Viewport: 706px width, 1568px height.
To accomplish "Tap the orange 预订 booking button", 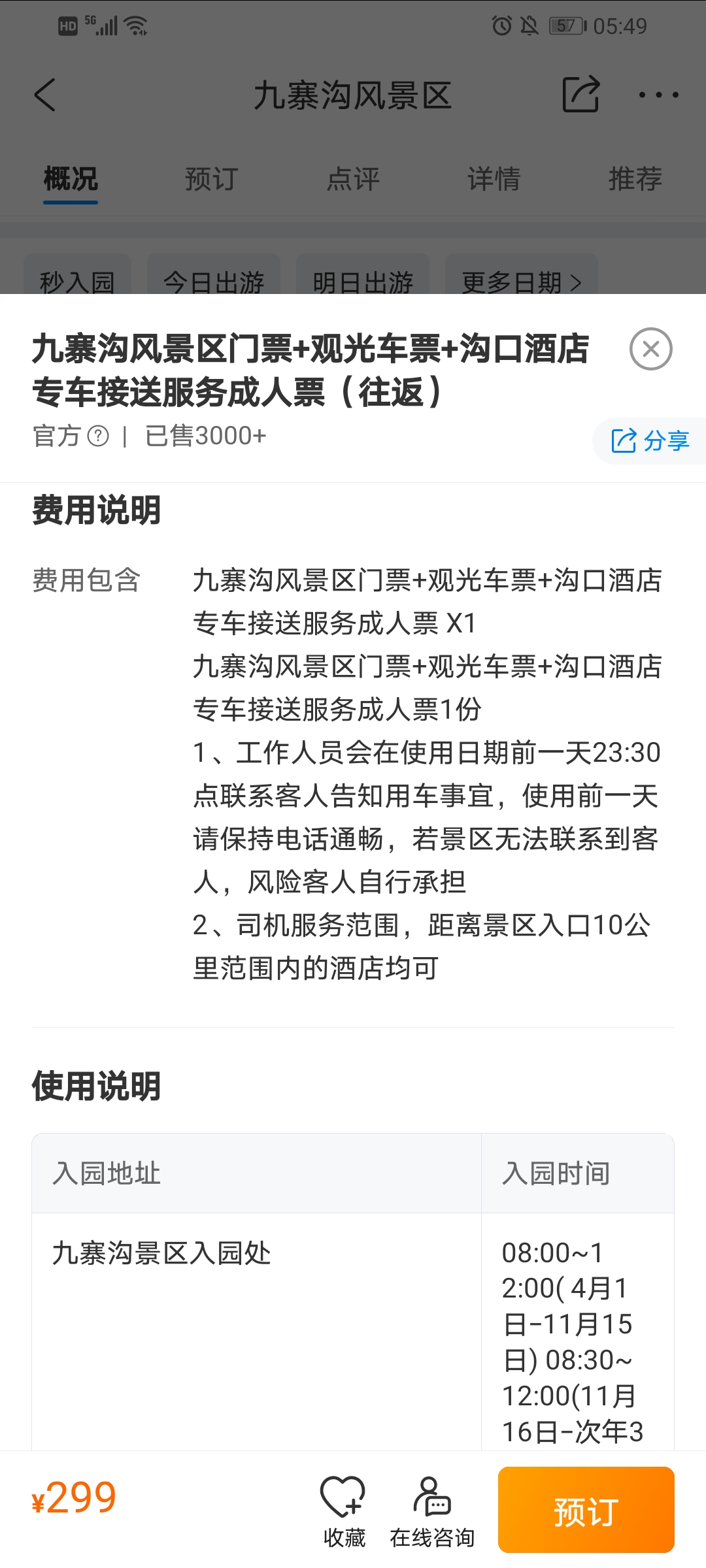I will [x=586, y=1510].
